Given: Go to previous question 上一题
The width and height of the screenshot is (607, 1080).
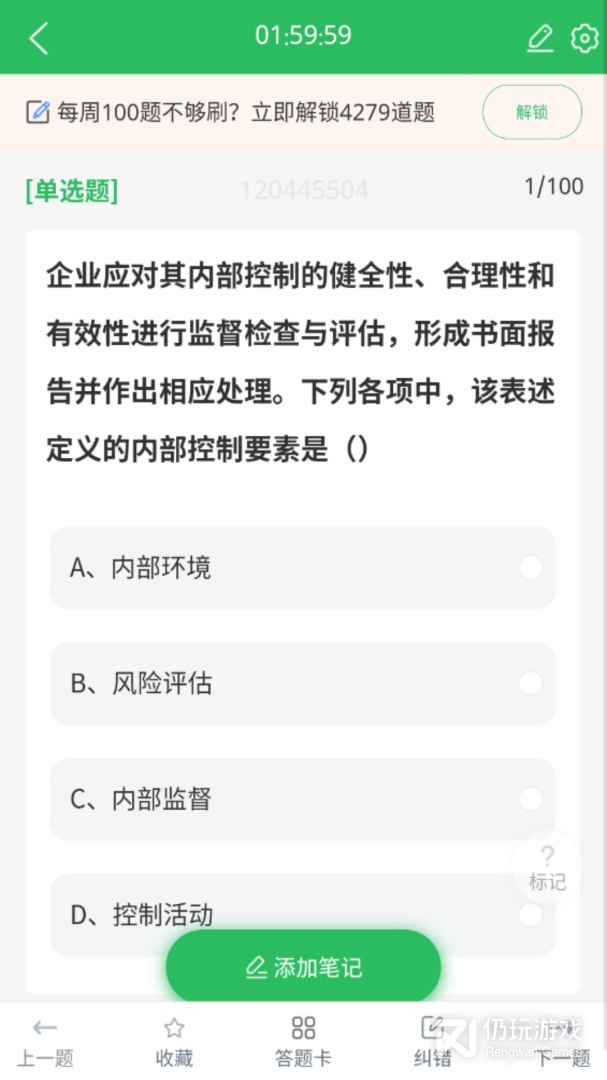Looking at the screenshot, I should (45, 1042).
